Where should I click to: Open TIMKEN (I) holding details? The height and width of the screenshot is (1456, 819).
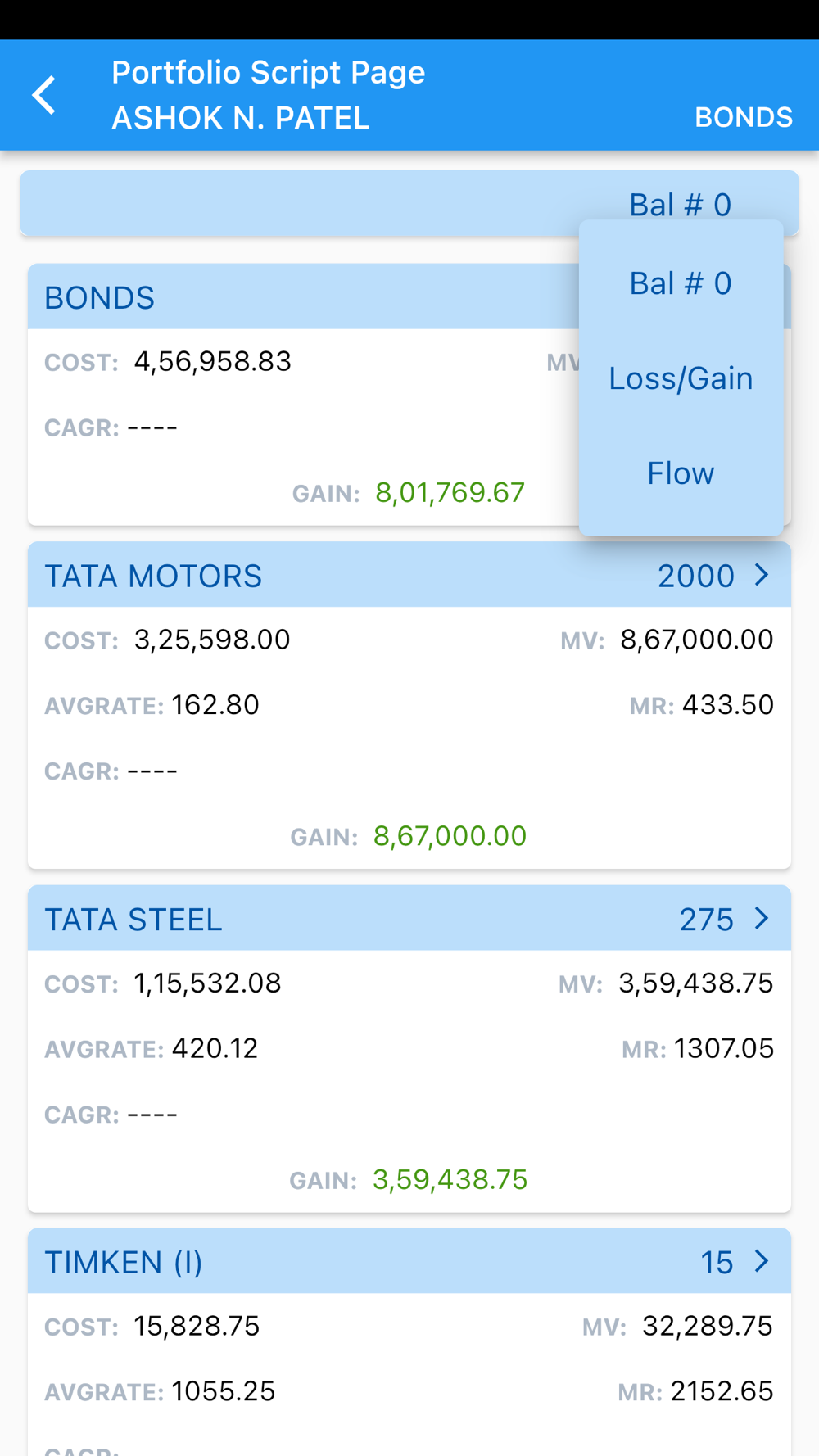pyautogui.click(x=761, y=1261)
